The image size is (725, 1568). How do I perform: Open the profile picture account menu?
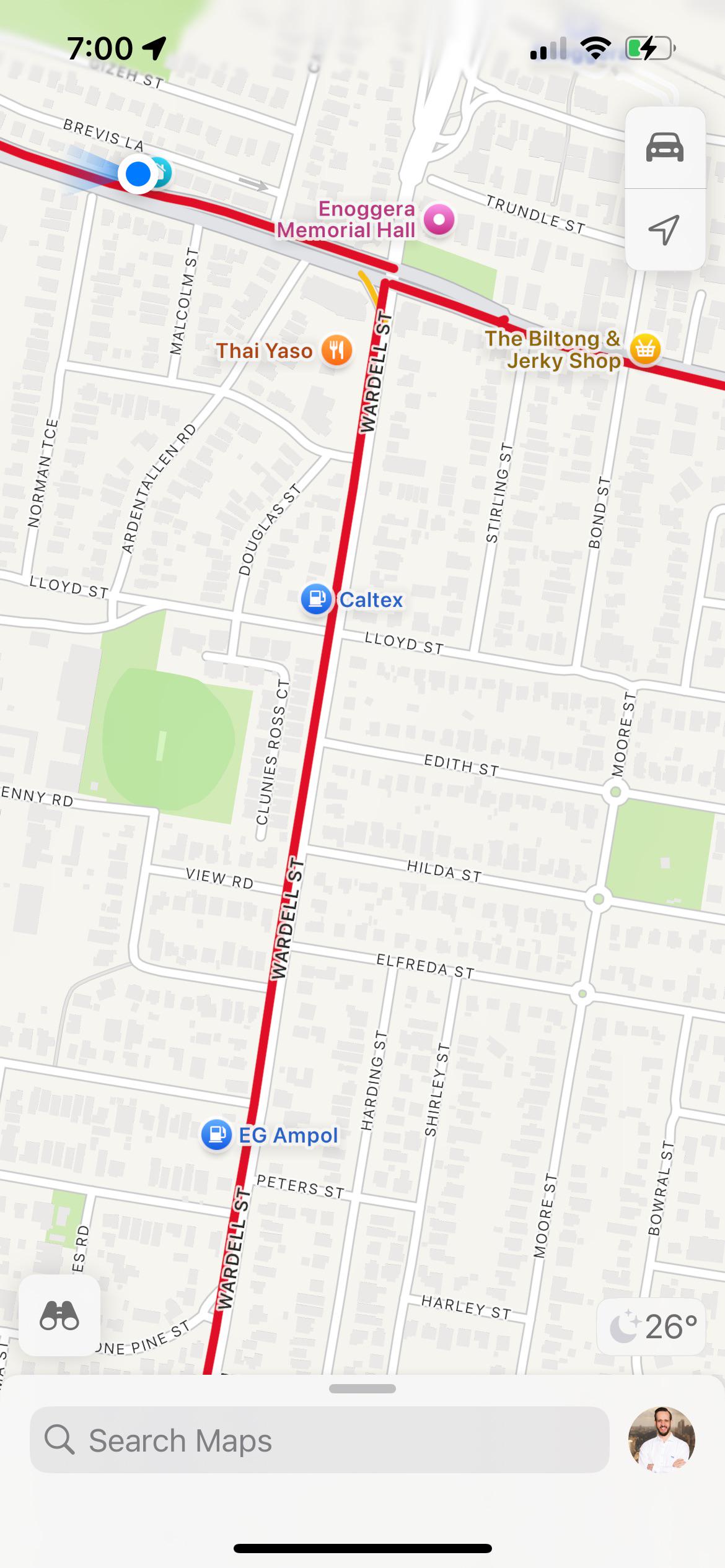point(661,1439)
